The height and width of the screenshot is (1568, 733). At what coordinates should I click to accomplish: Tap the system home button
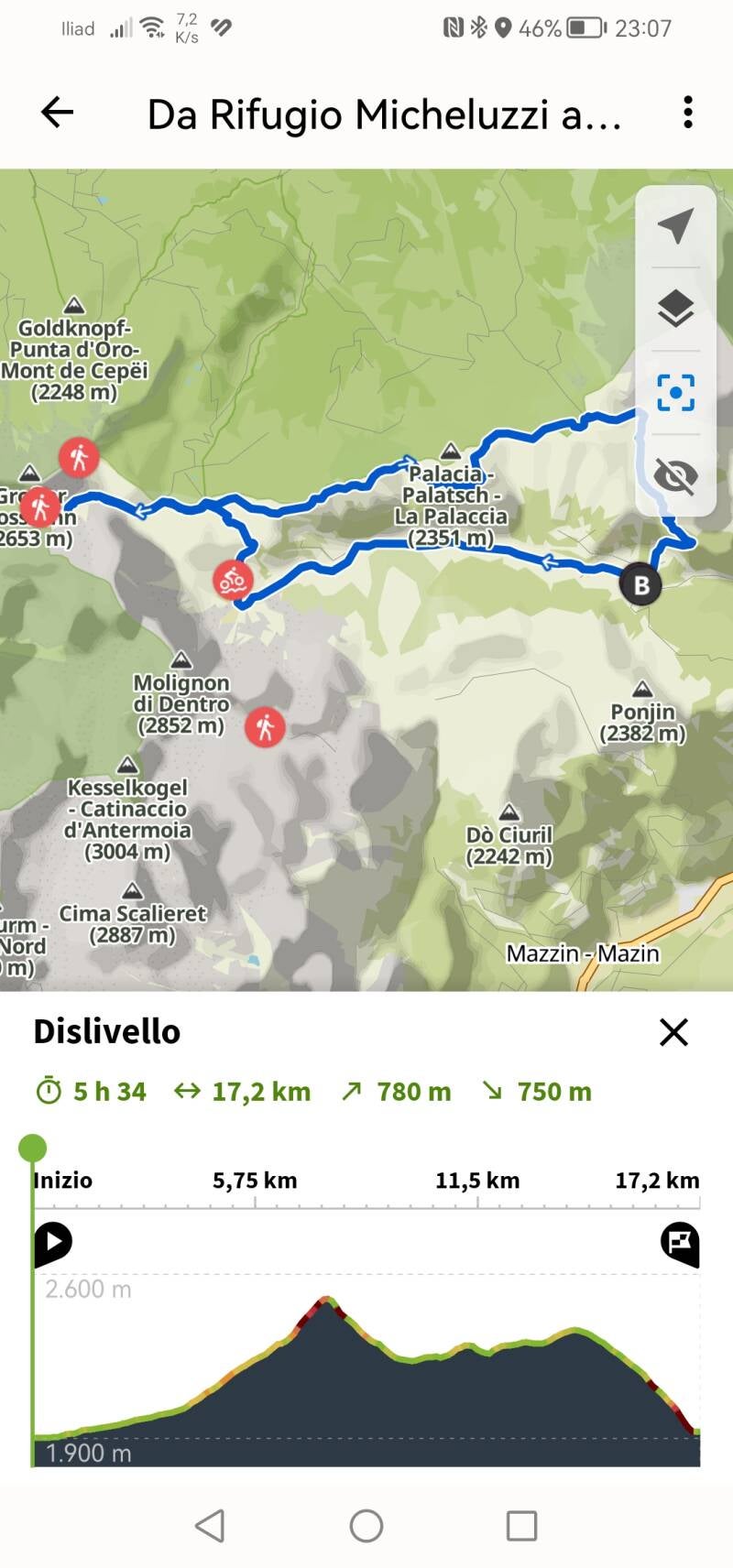(366, 1526)
